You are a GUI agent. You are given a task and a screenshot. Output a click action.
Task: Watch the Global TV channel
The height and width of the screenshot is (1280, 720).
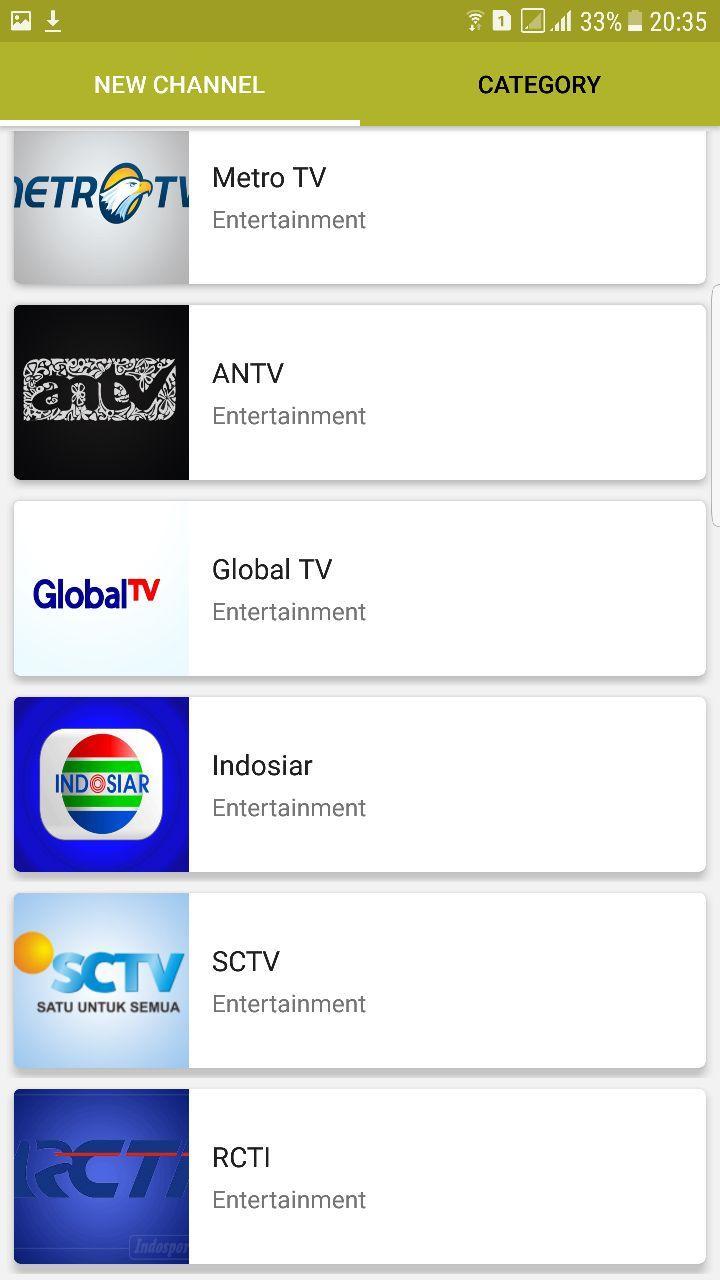tap(360, 588)
